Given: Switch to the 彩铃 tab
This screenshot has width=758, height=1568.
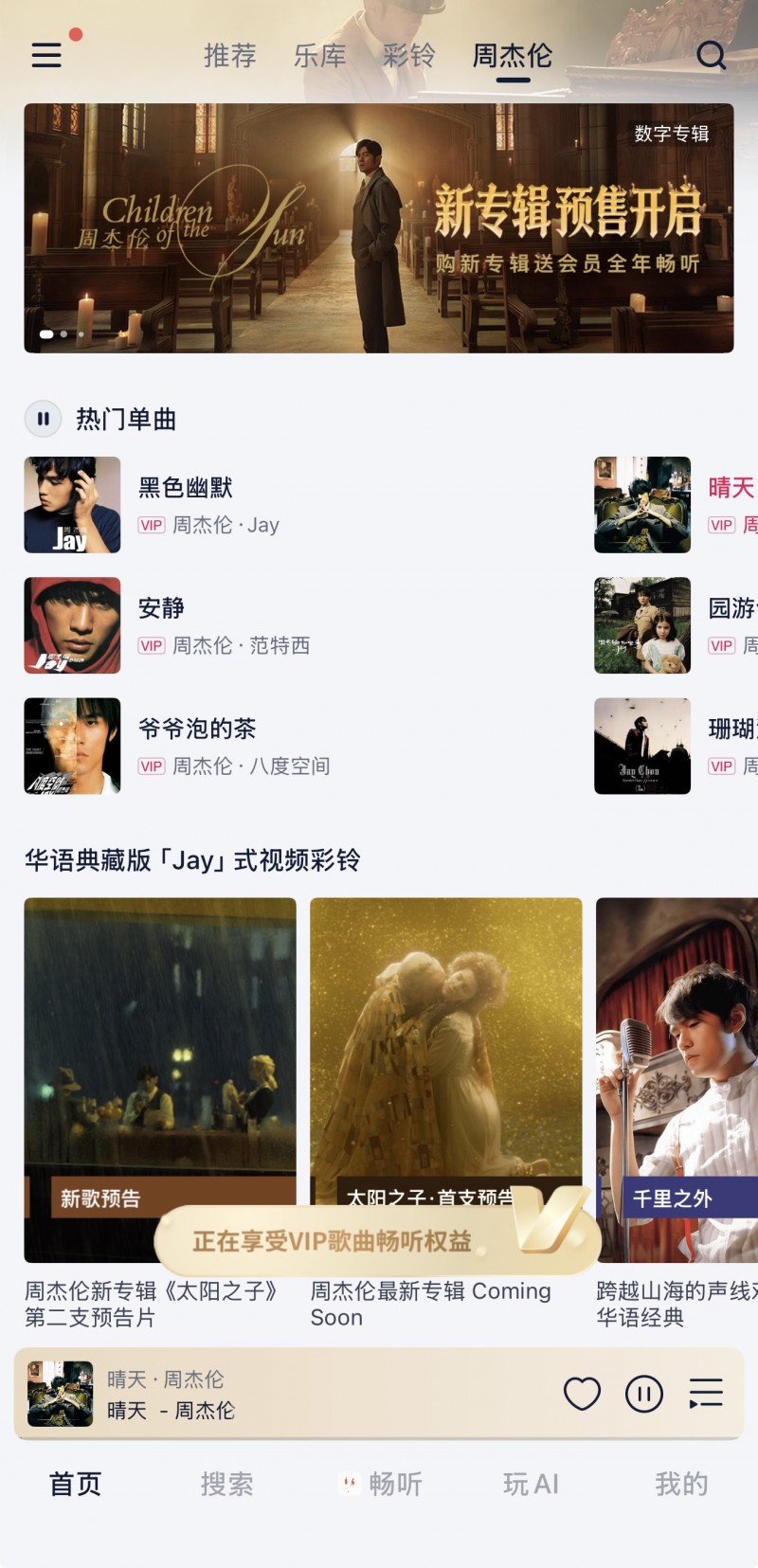Looking at the screenshot, I should [x=409, y=56].
